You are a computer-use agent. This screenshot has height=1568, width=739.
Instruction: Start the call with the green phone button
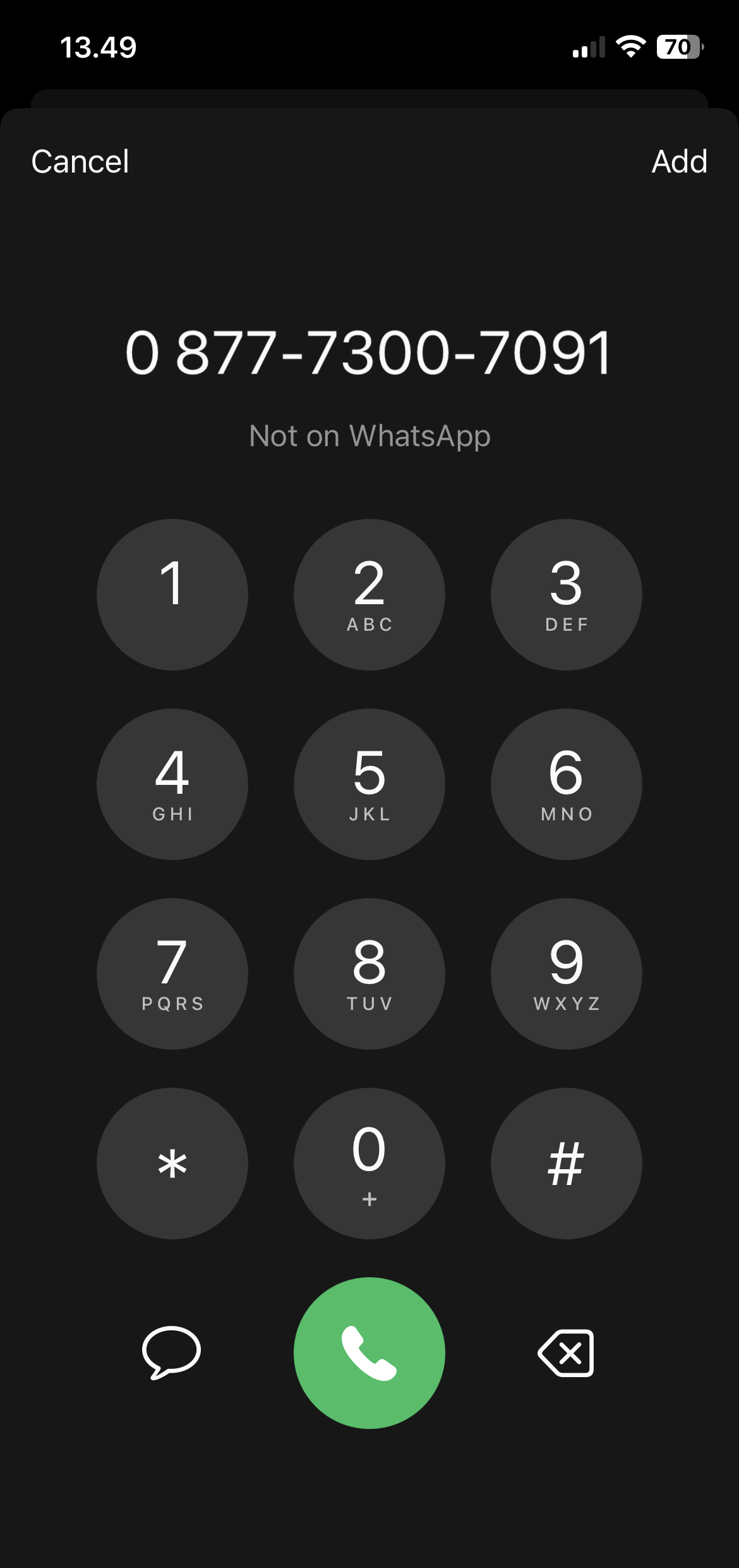tap(369, 1352)
